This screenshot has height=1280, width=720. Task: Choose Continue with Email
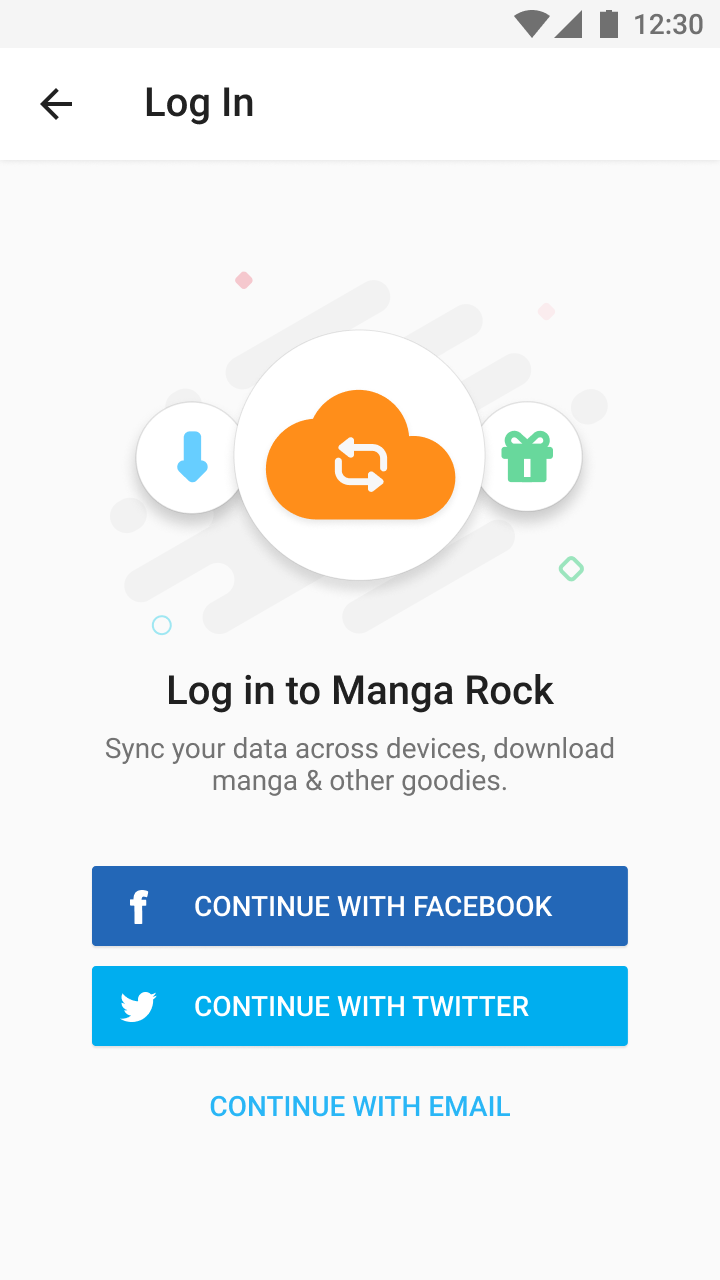click(360, 1106)
